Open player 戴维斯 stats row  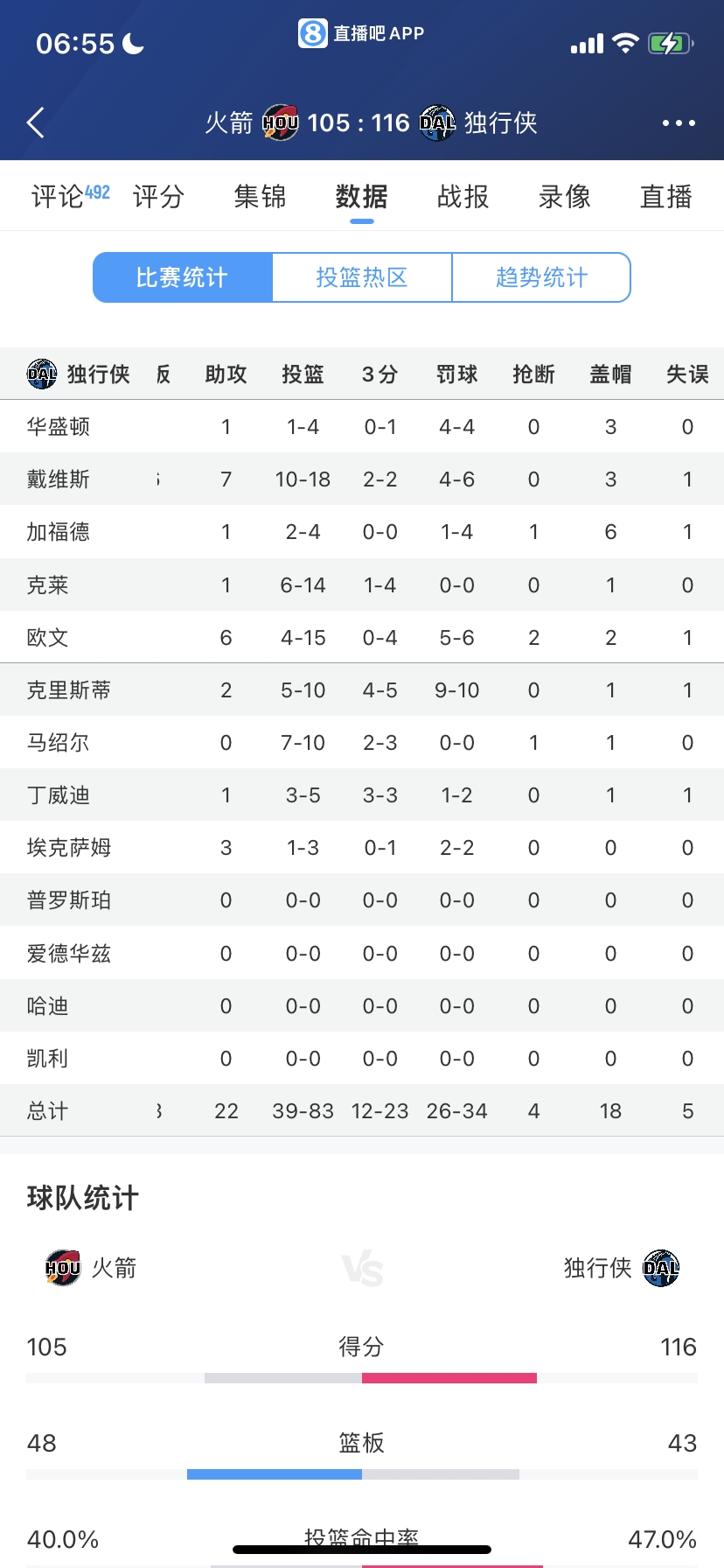pos(59,479)
